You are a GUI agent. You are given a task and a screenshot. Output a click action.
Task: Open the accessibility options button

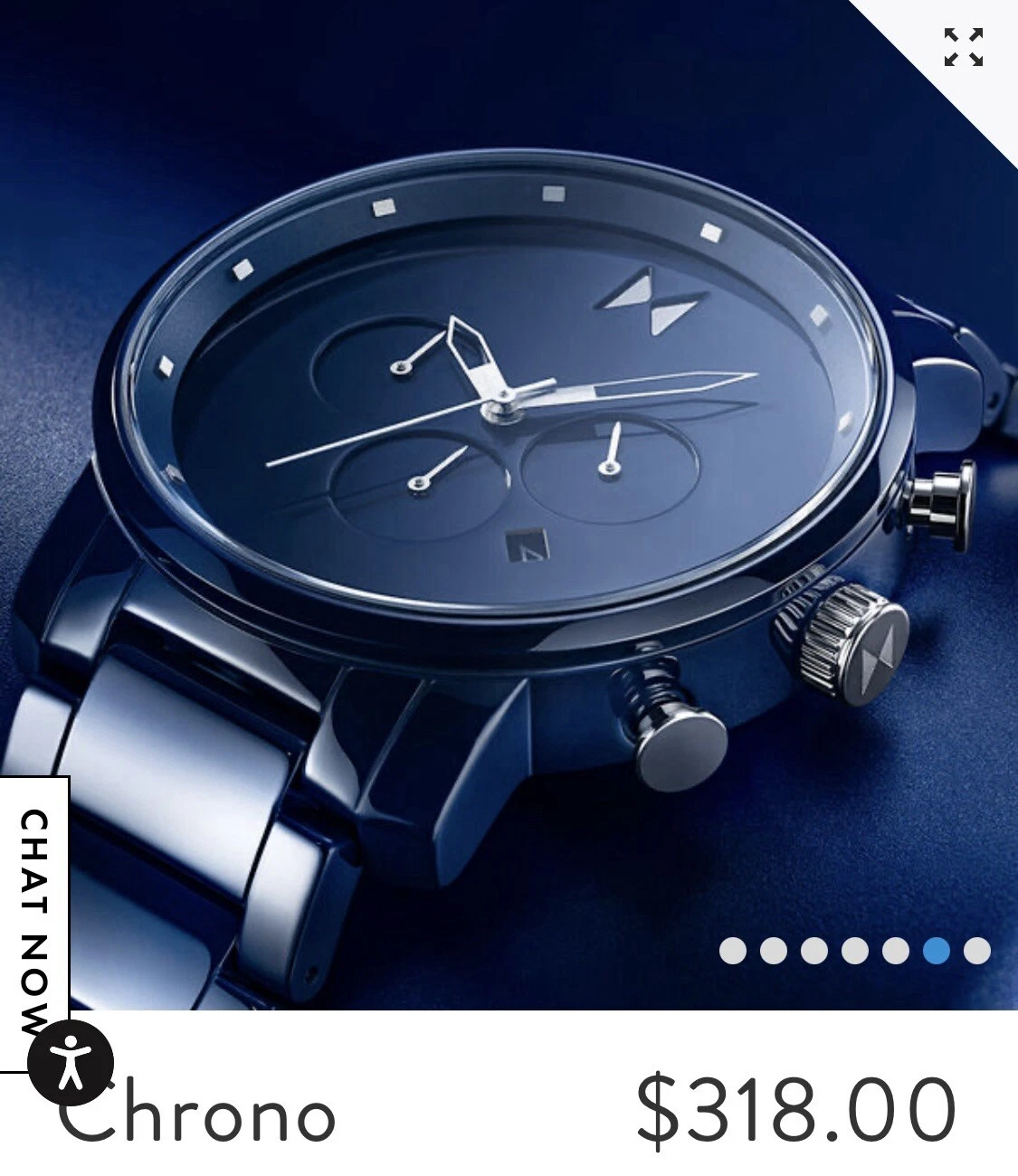pyautogui.click(x=71, y=1062)
